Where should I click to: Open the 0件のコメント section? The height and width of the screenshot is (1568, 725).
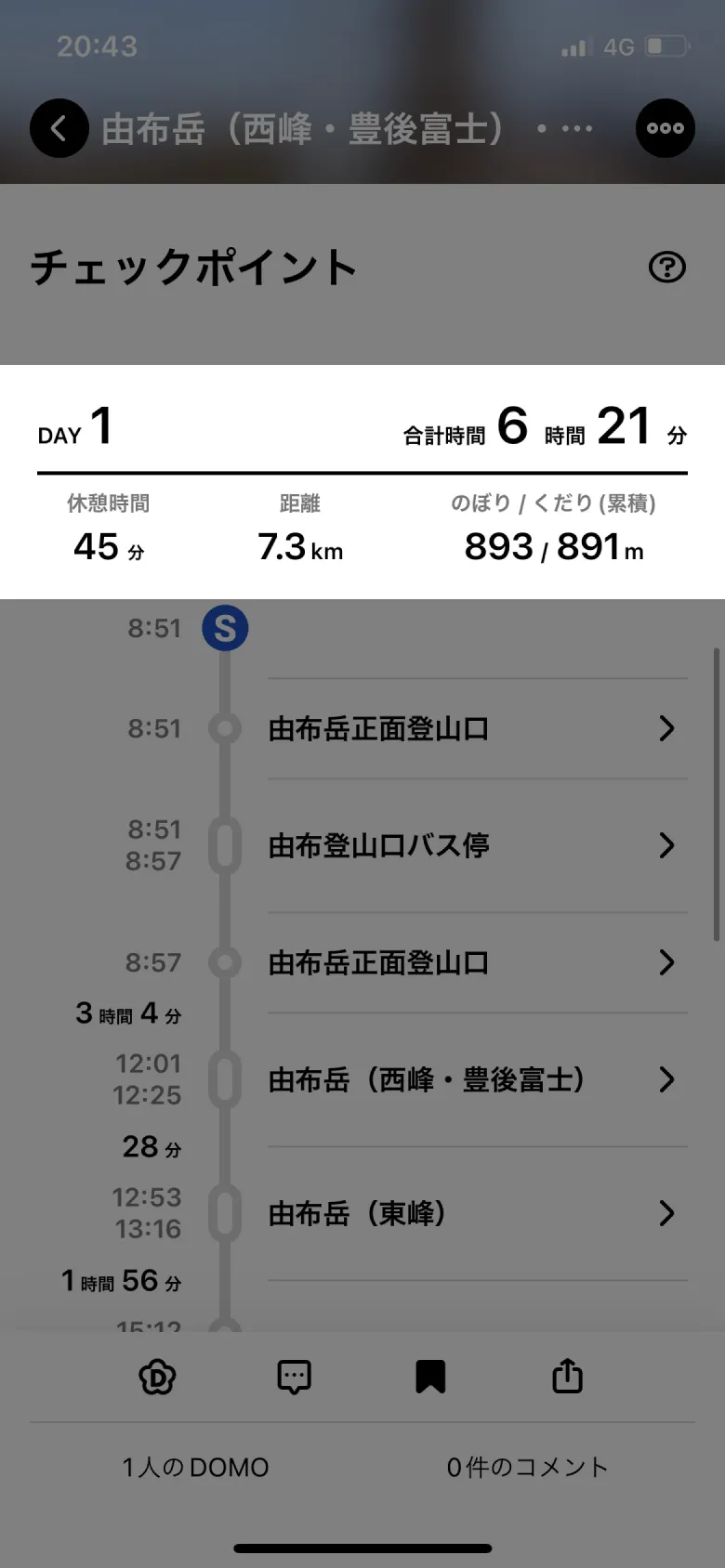[527, 1468]
